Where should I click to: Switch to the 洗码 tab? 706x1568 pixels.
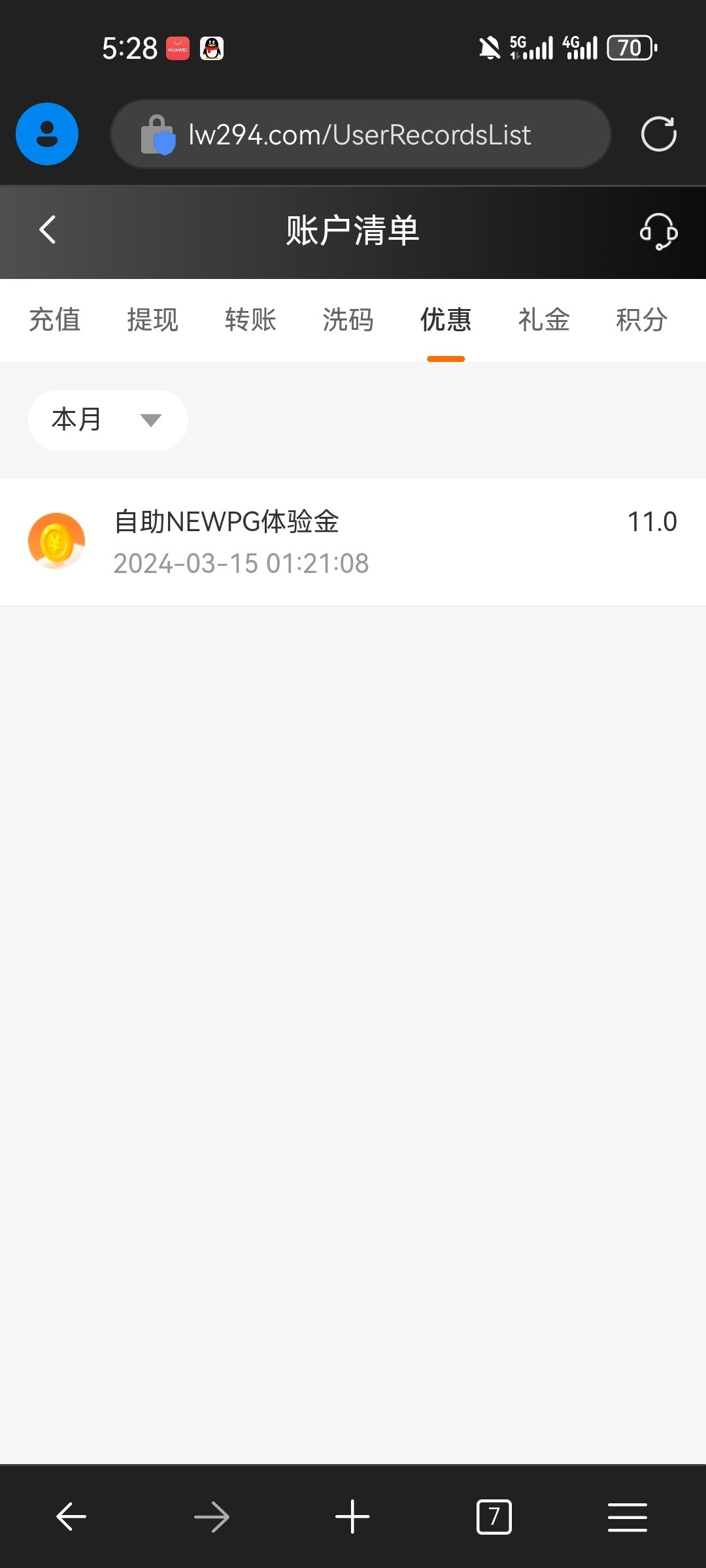(x=348, y=320)
